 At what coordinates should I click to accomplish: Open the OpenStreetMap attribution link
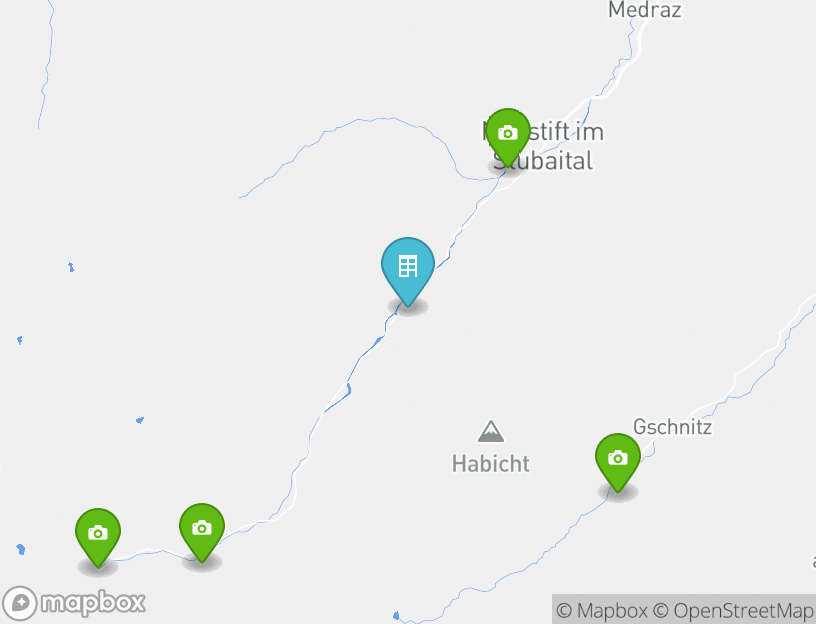[x=733, y=610]
